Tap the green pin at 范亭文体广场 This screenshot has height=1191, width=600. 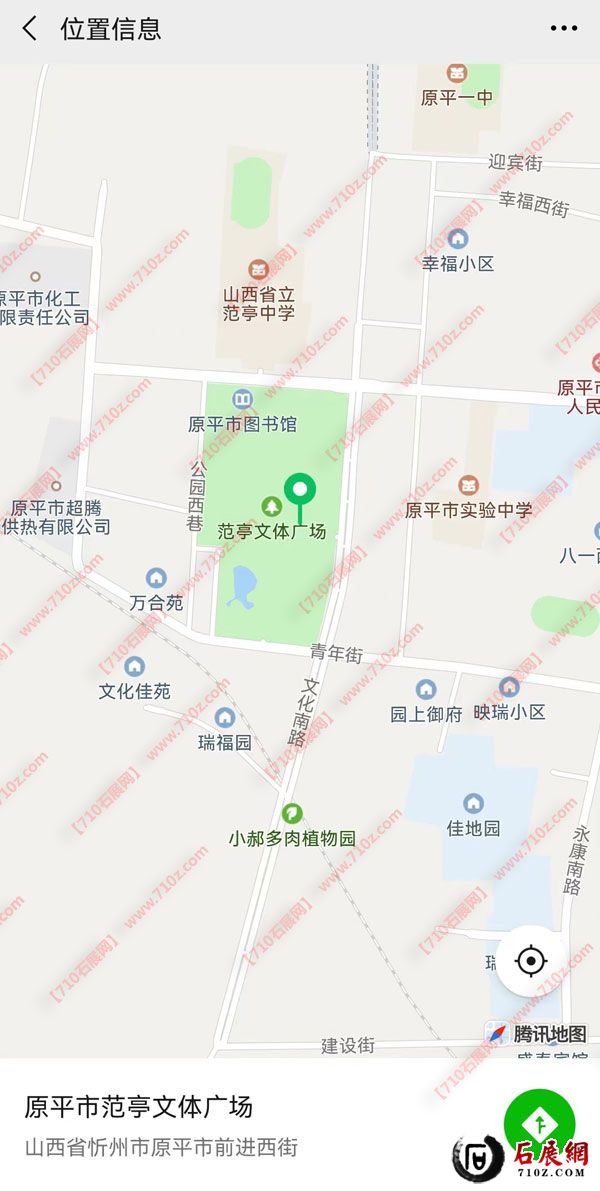pos(299,491)
